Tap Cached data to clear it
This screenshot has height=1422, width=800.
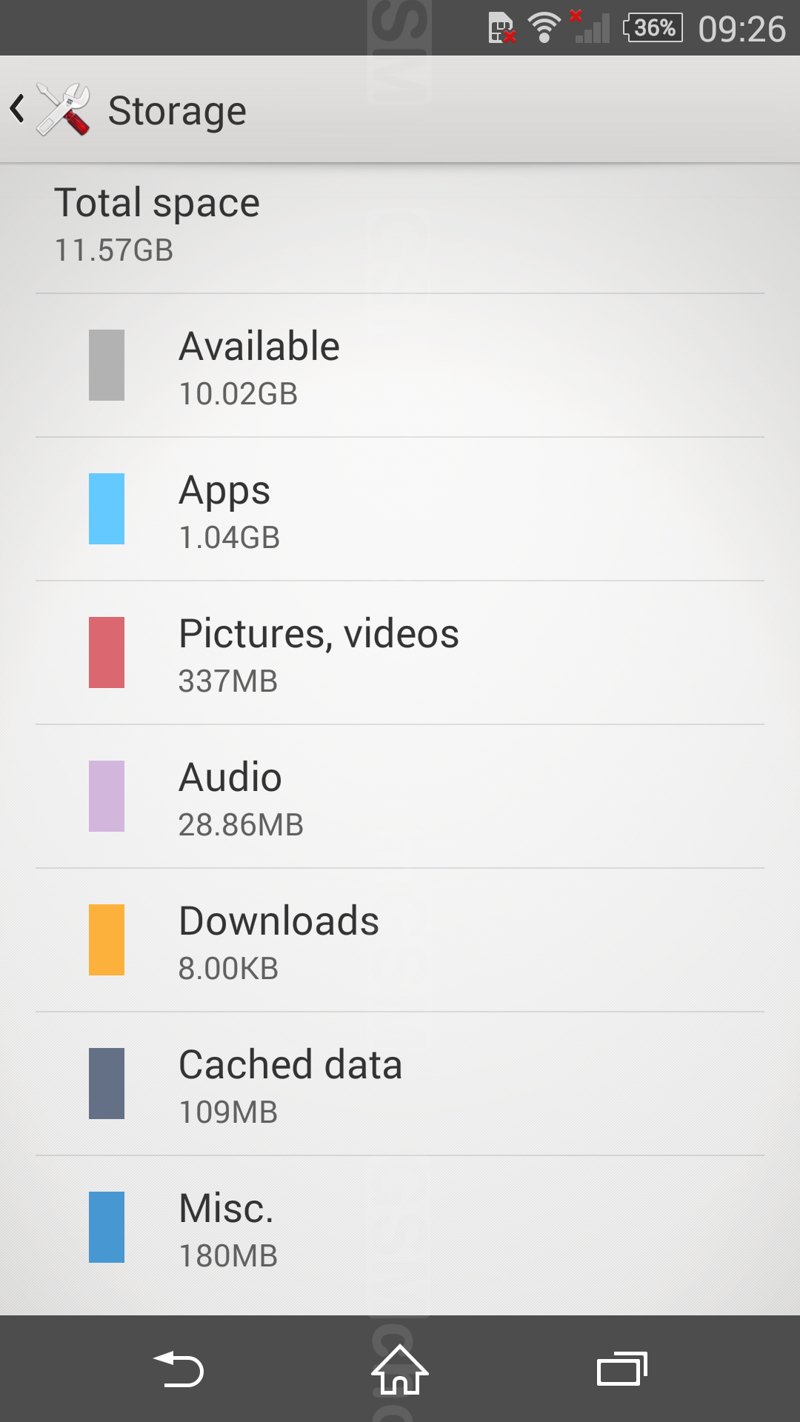point(400,1084)
